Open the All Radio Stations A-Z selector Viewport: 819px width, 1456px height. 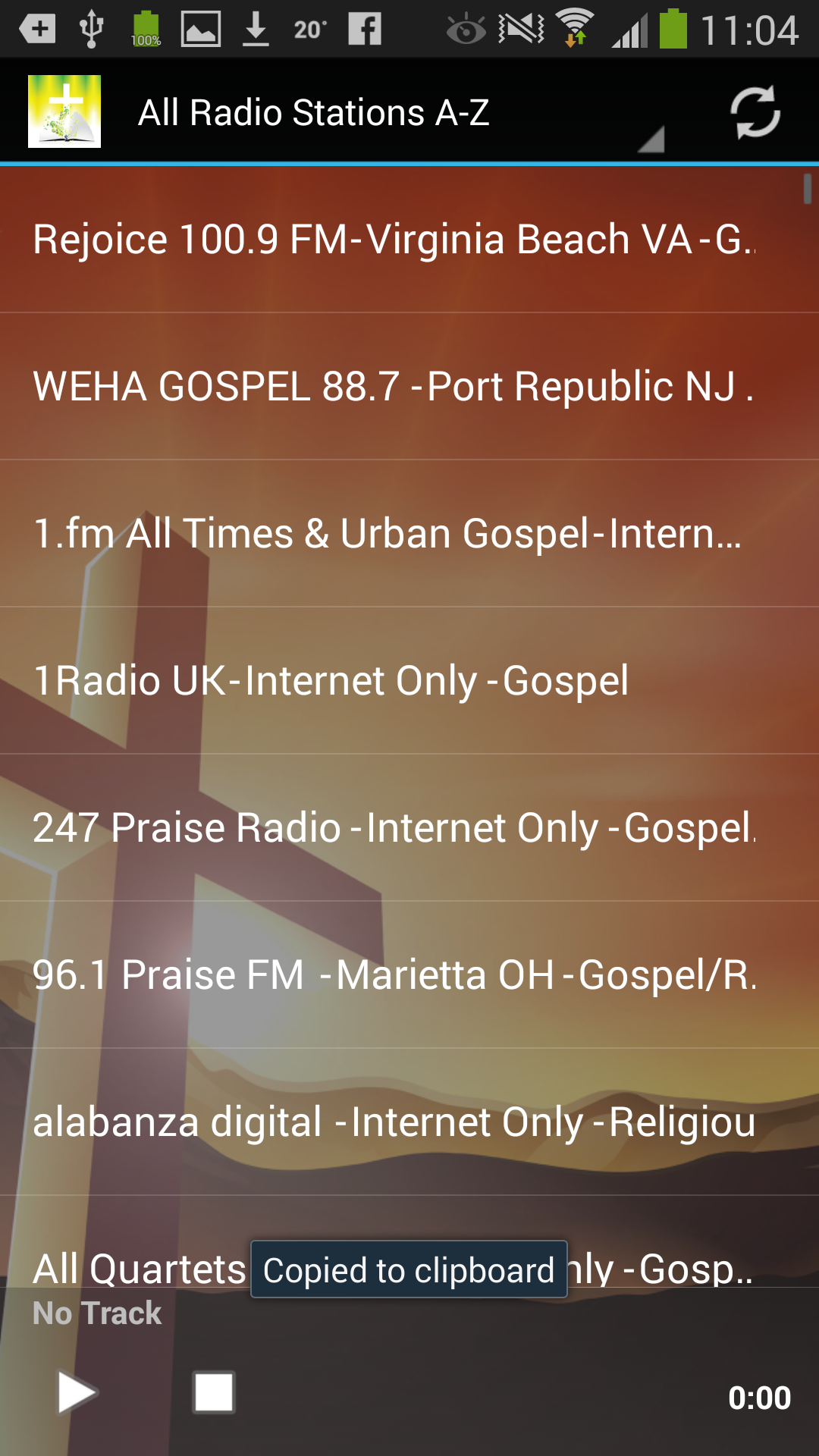(x=315, y=112)
